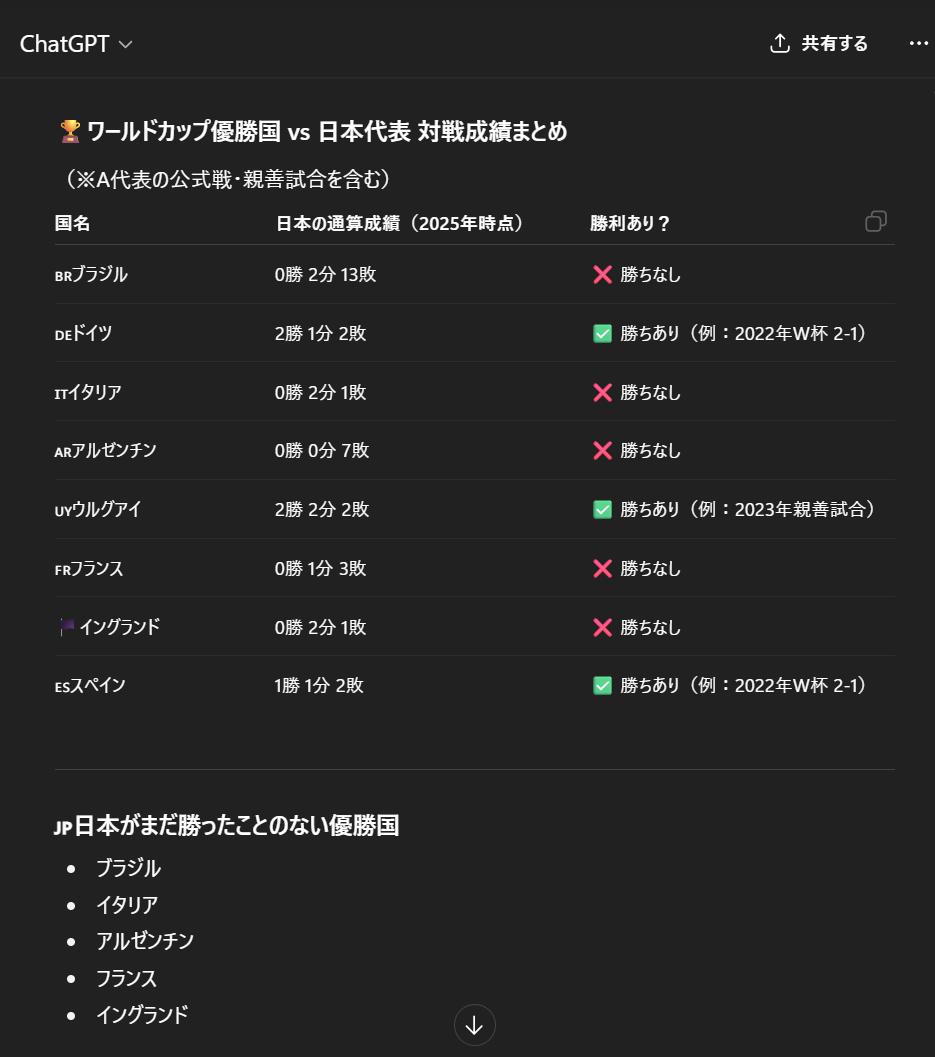
Task: Open the three-dot overflow menu
Action: click(918, 44)
